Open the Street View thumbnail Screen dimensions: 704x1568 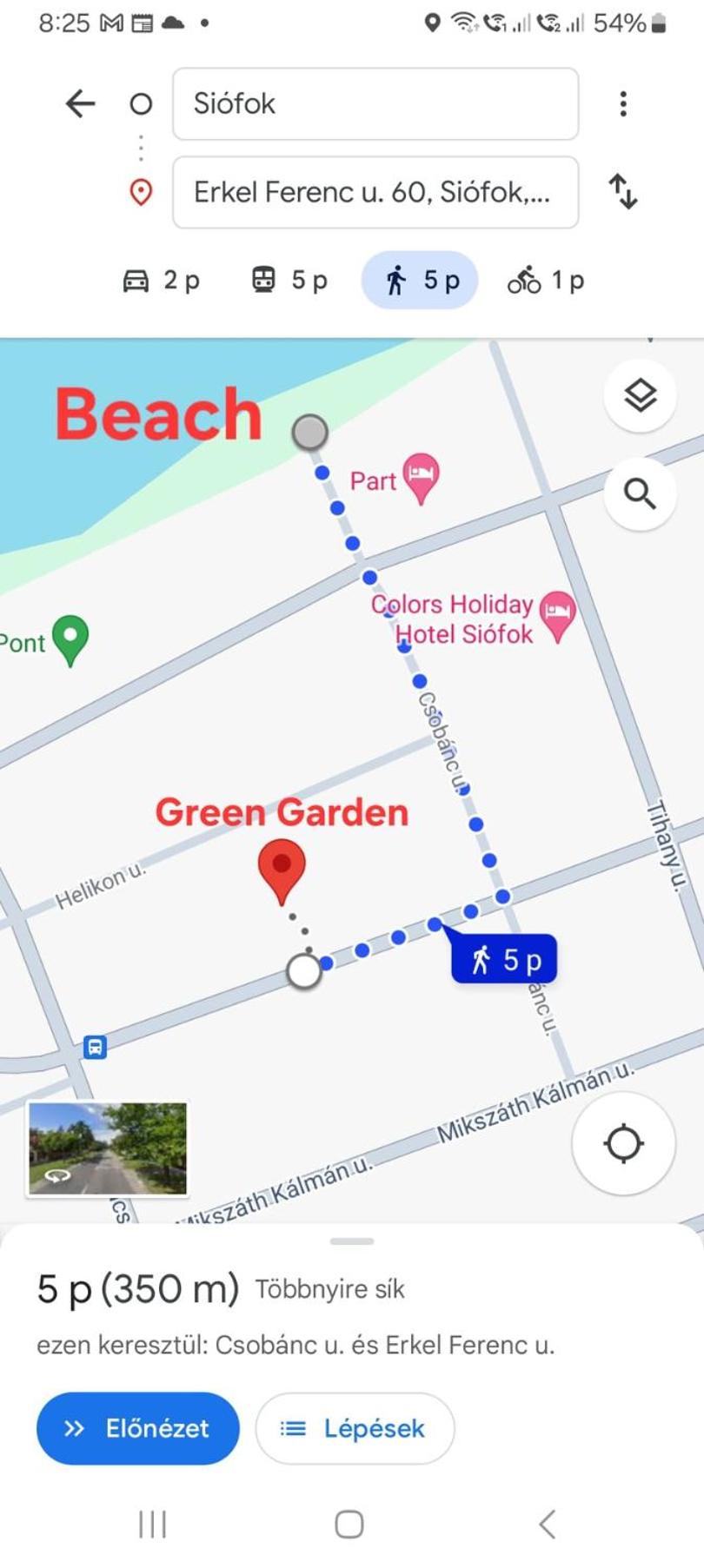(108, 1148)
